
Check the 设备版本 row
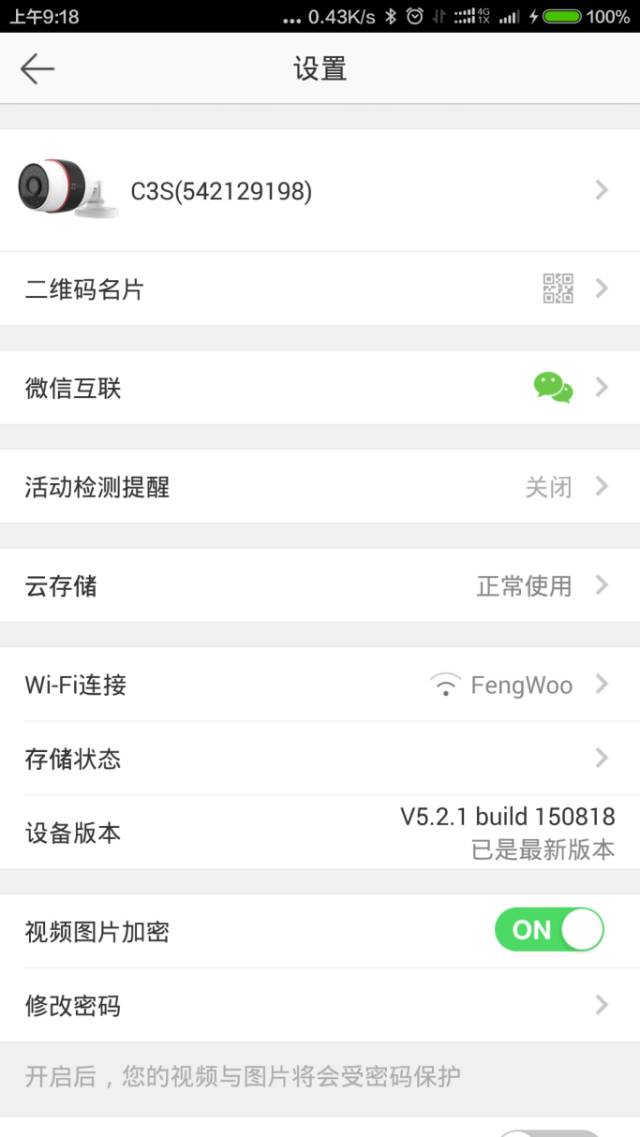(320, 832)
